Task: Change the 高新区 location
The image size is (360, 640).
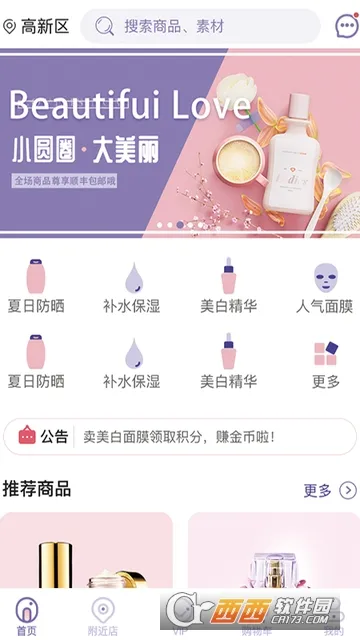Action: [36, 27]
